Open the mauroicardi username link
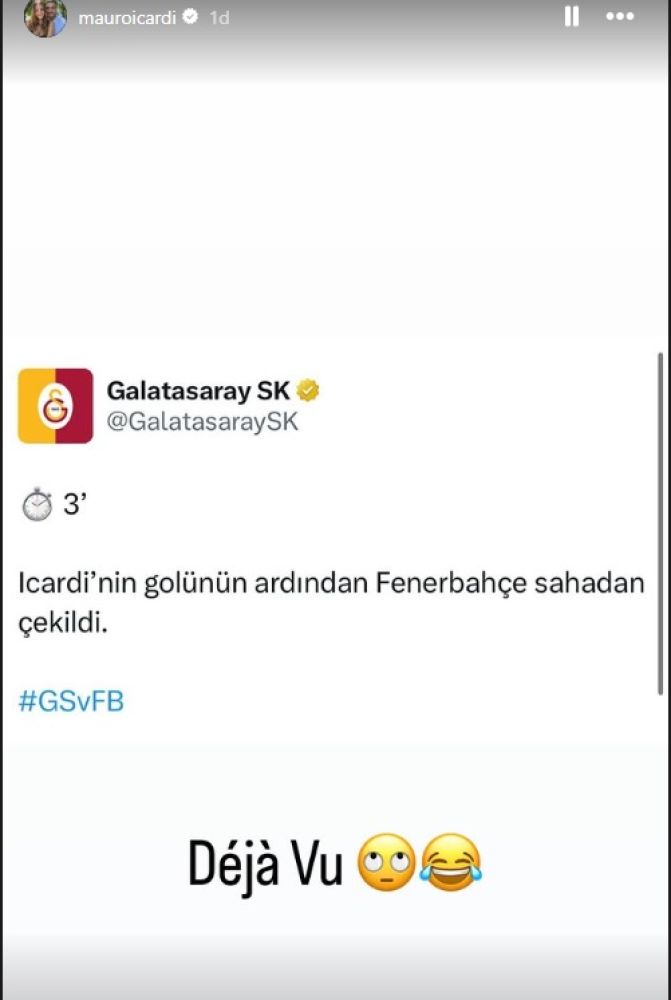671x1000 pixels. pos(127,18)
